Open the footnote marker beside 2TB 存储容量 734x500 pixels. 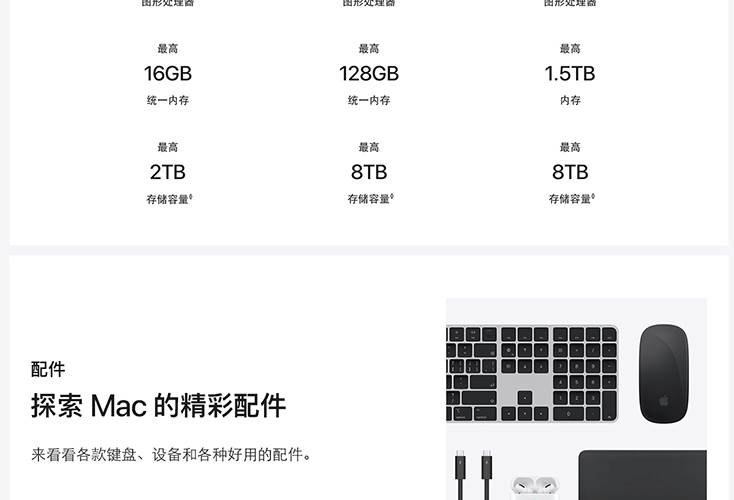191,197
